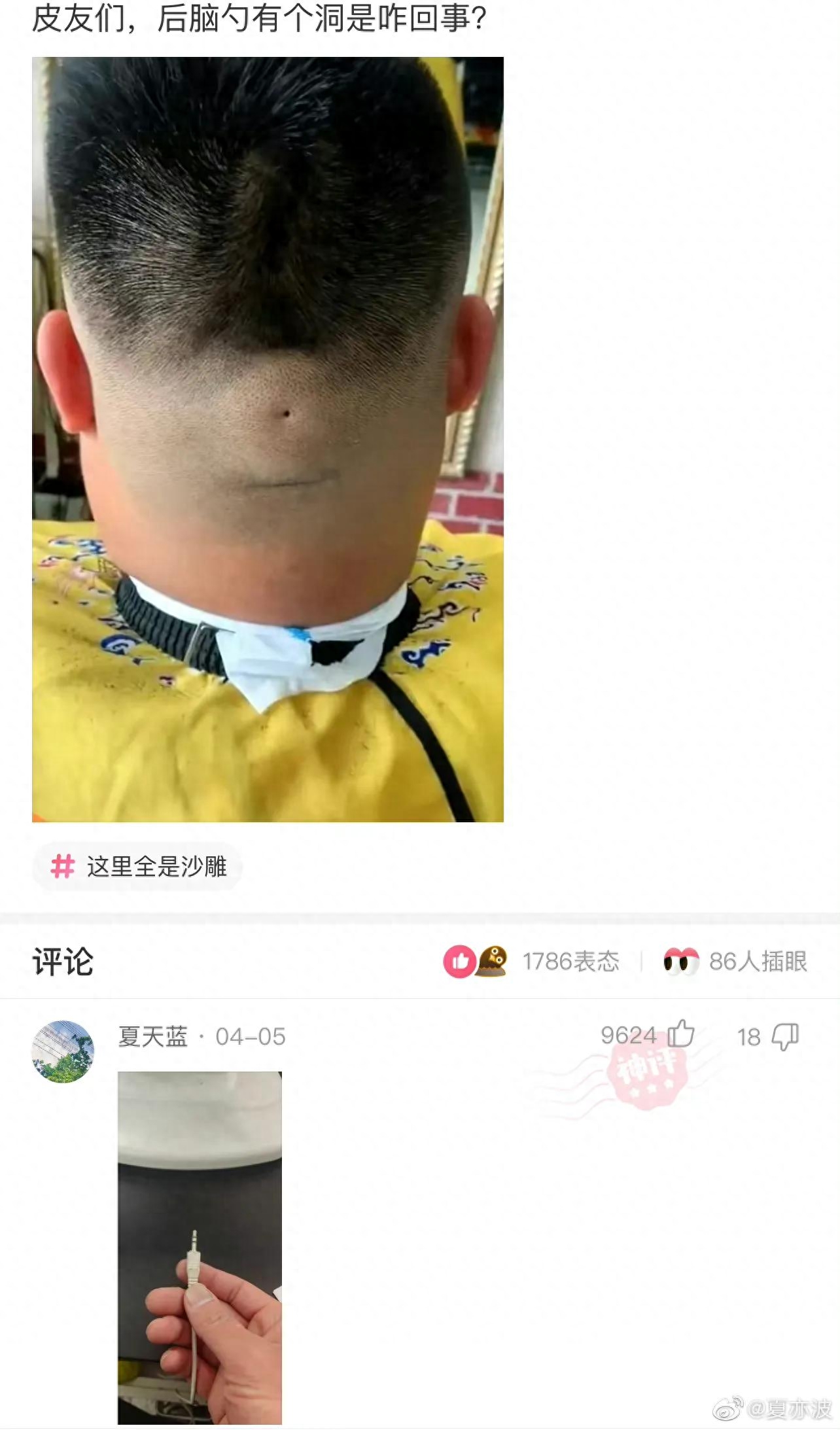Image resolution: width=840 pixels, height=1430 pixels.
Task: Open the 这里全是沙雕 hashtag chip
Action: pyautogui.click(x=137, y=866)
